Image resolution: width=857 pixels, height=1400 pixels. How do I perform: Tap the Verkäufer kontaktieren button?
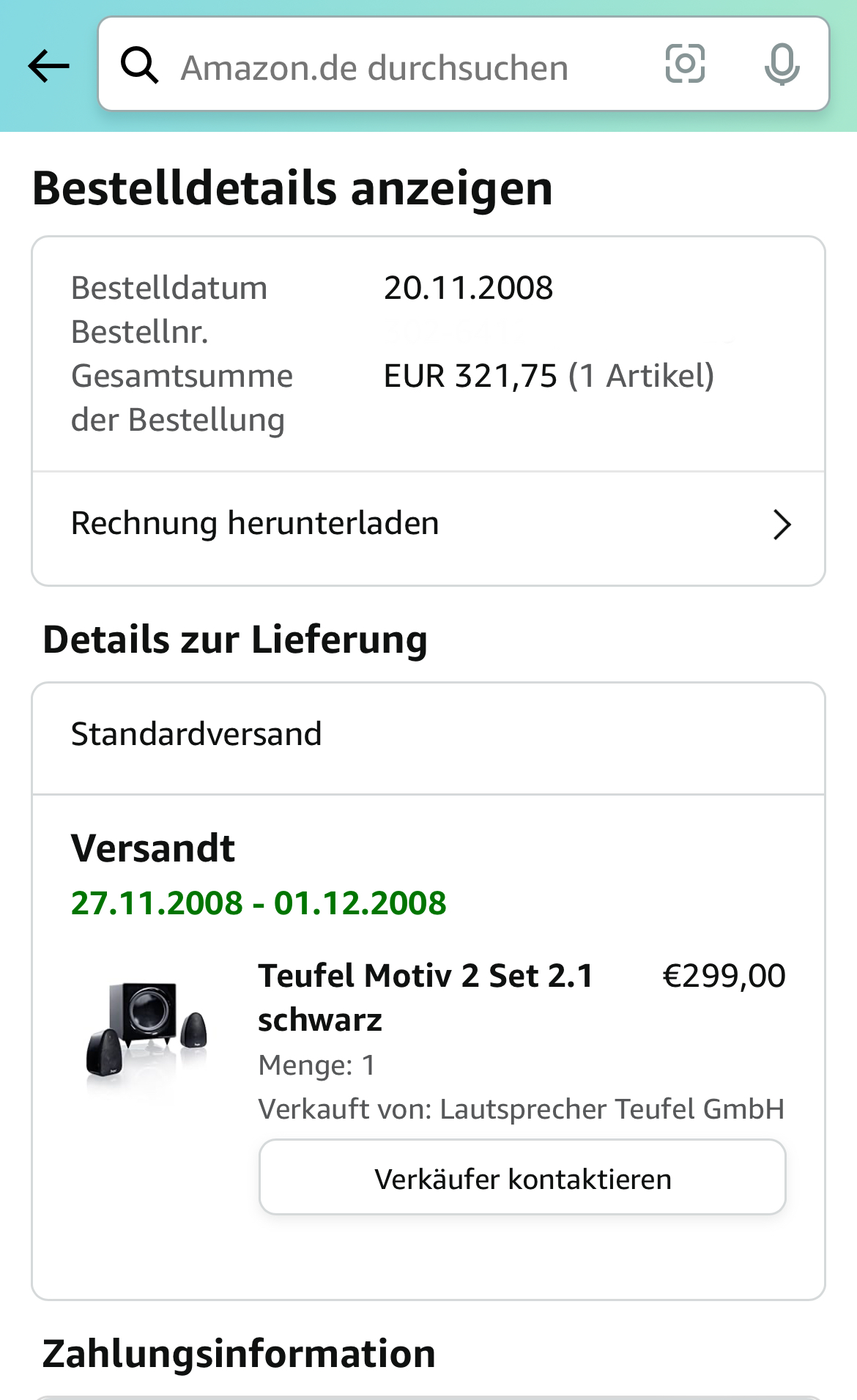[522, 1178]
